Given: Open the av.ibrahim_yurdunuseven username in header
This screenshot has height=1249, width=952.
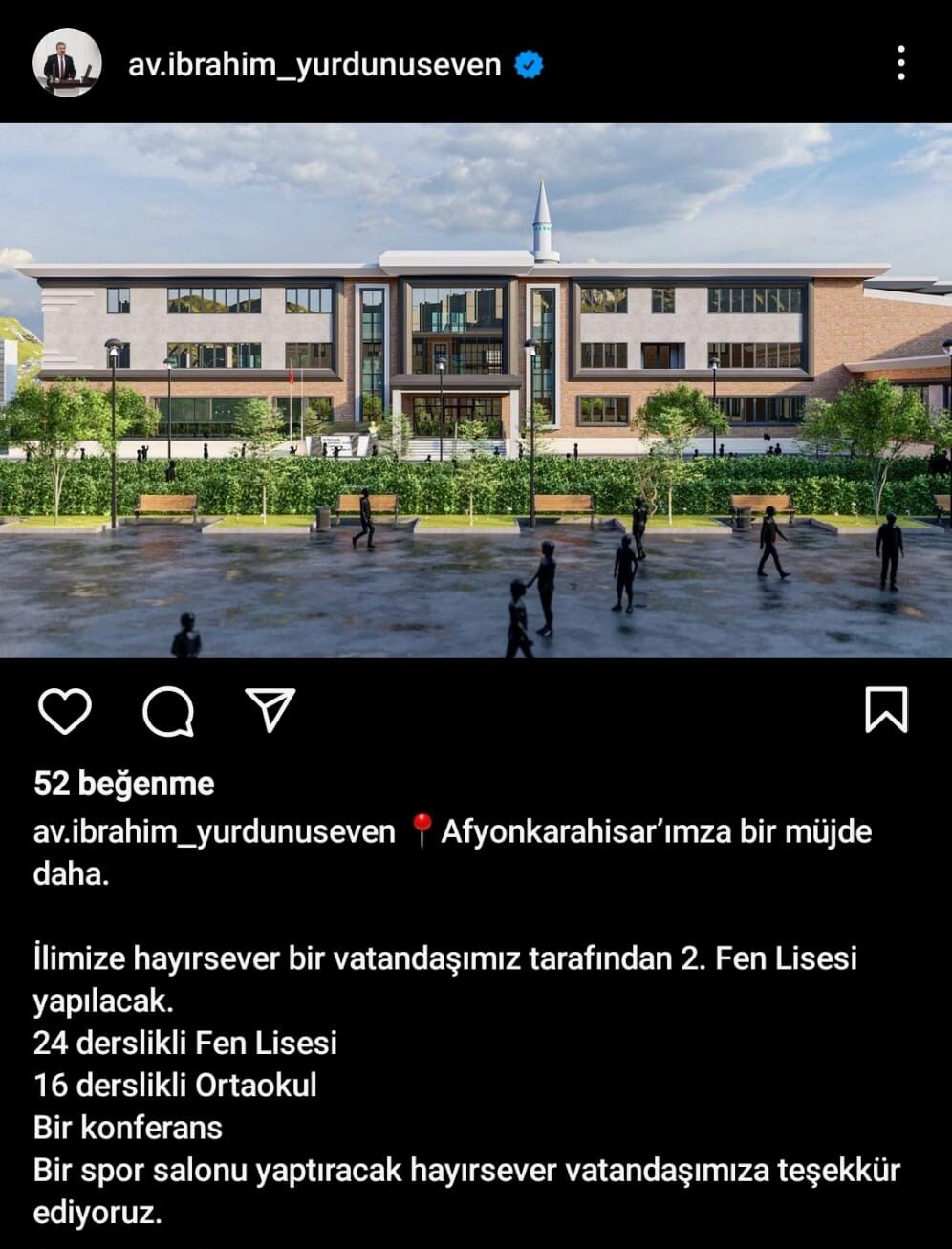Looking at the screenshot, I should click(314, 64).
